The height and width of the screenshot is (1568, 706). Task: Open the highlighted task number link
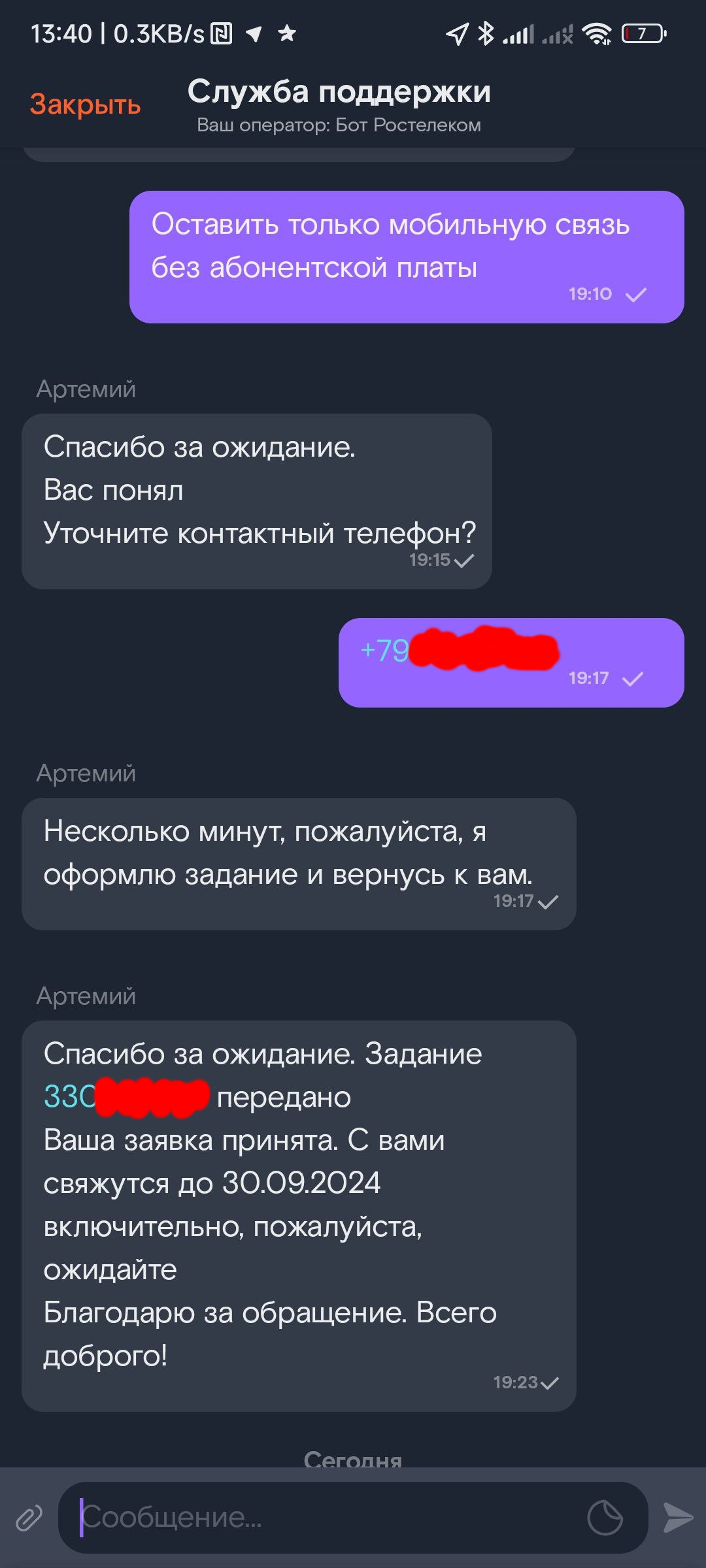(x=69, y=1097)
